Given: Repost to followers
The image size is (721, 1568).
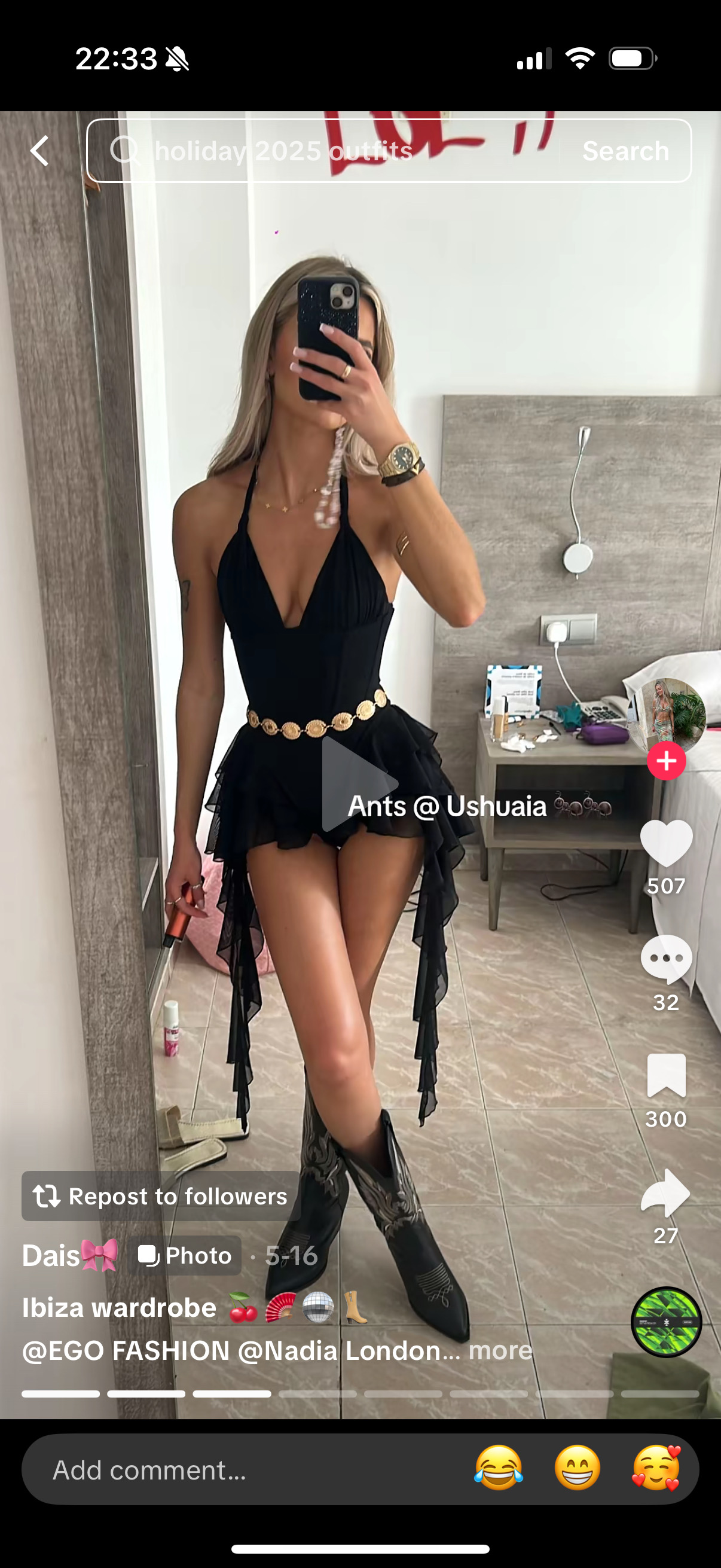Looking at the screenshot, I should click(161, 1196).
